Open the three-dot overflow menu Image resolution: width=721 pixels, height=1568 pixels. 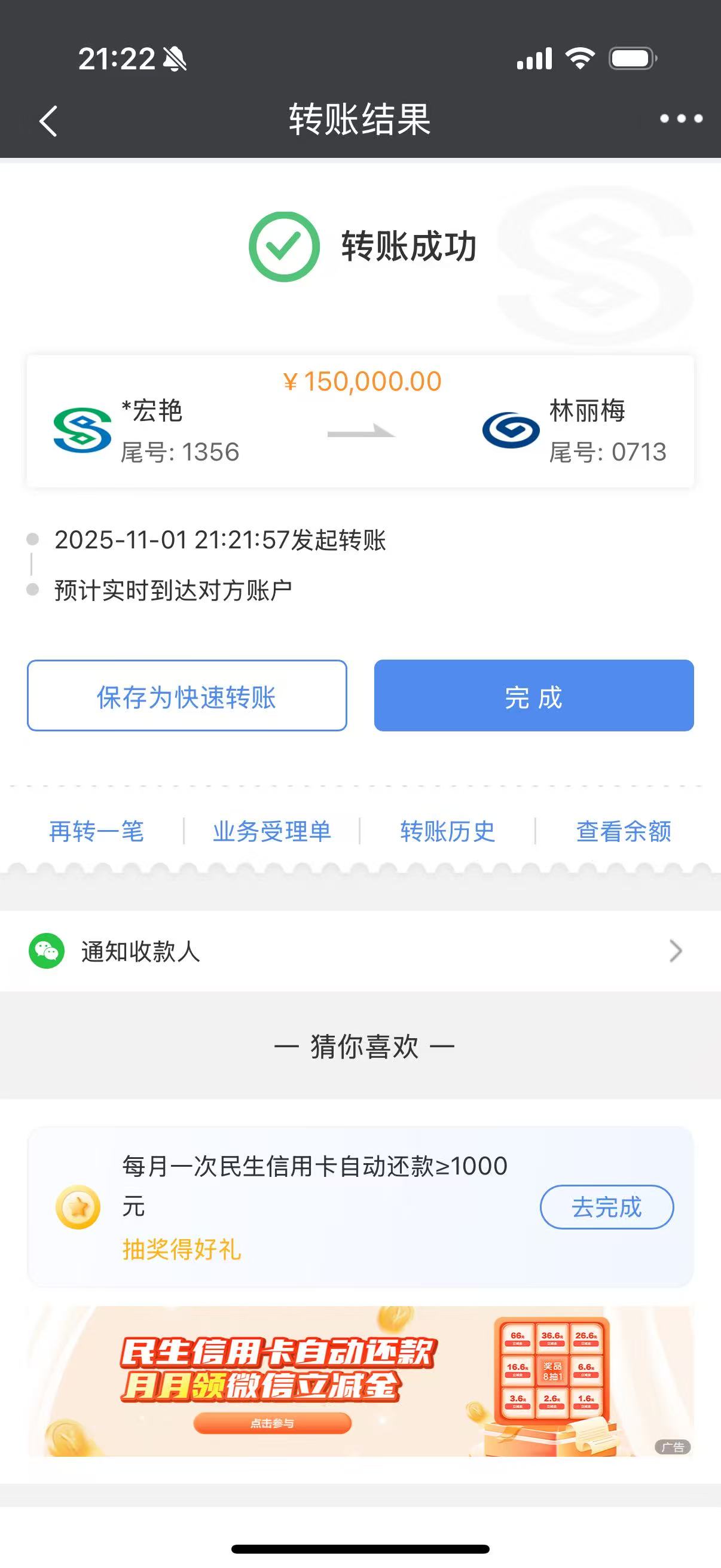[x=681, y=118]
